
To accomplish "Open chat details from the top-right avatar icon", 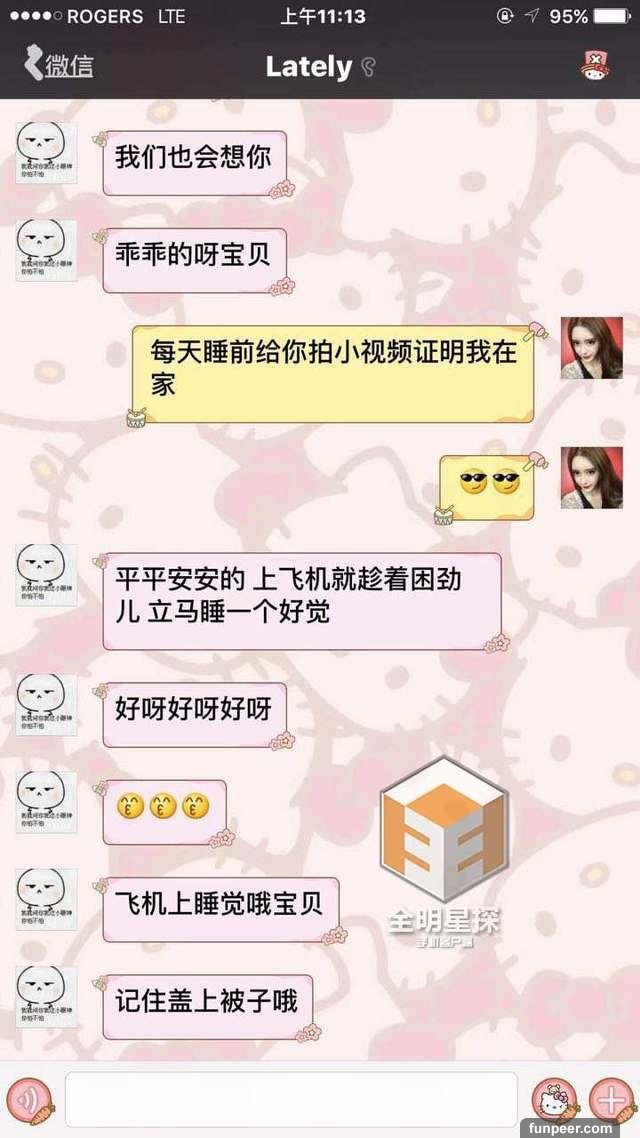I will pos(596,66).
